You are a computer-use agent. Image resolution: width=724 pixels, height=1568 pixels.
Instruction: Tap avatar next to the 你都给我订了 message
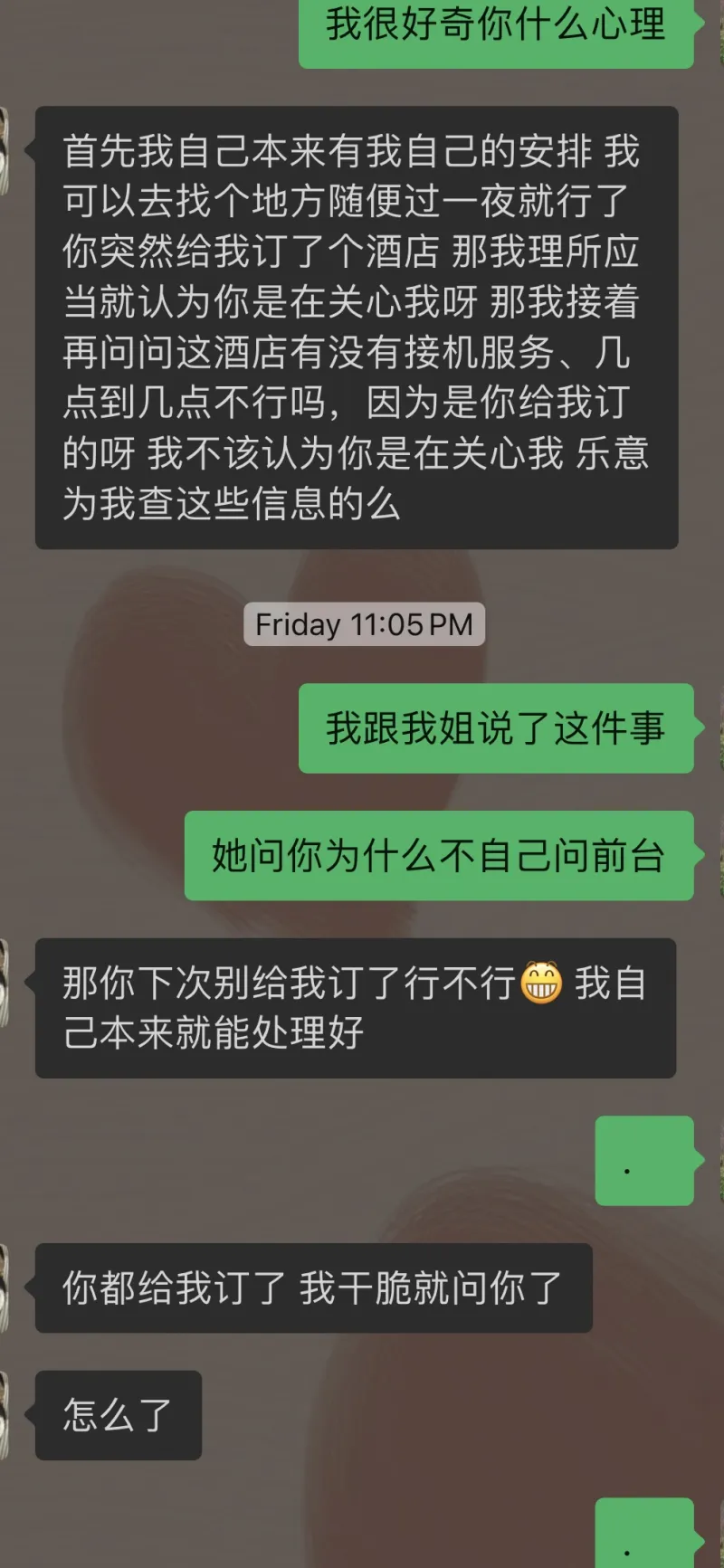[x=4, y=1288]
